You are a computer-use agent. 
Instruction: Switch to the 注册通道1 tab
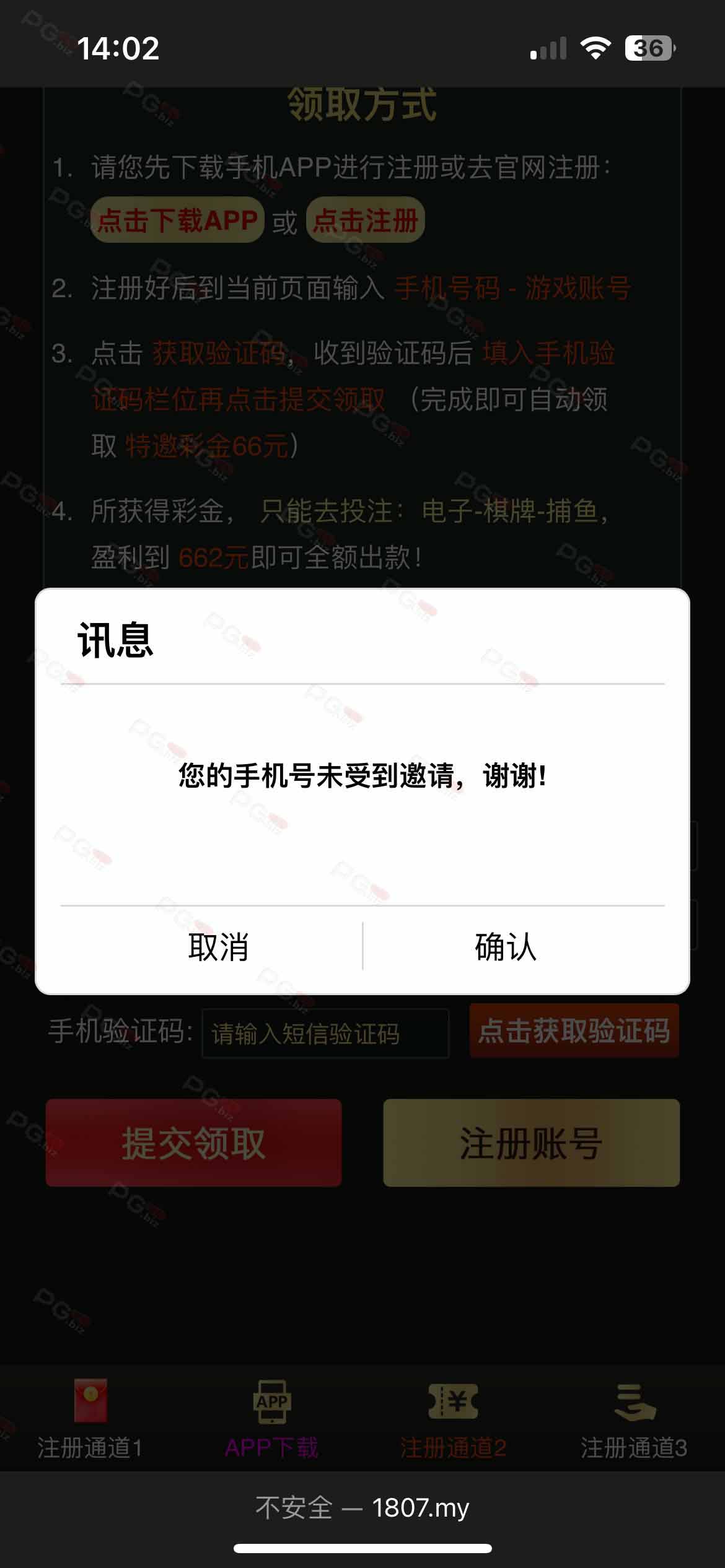90,1418
